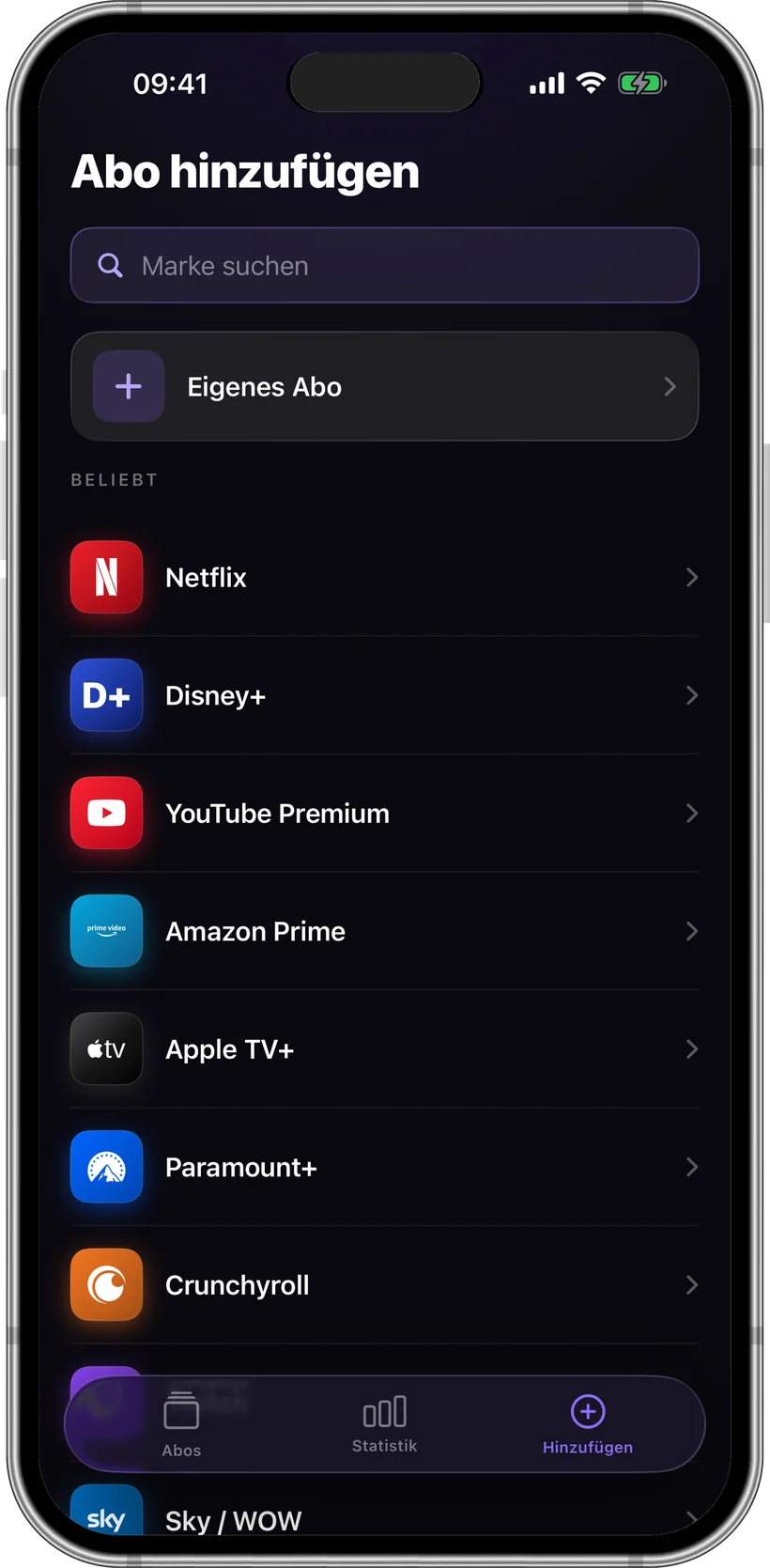Create an Eigenes Abo
The width and height of the screenshot is (770, 1568).
(x=384, y=386)
